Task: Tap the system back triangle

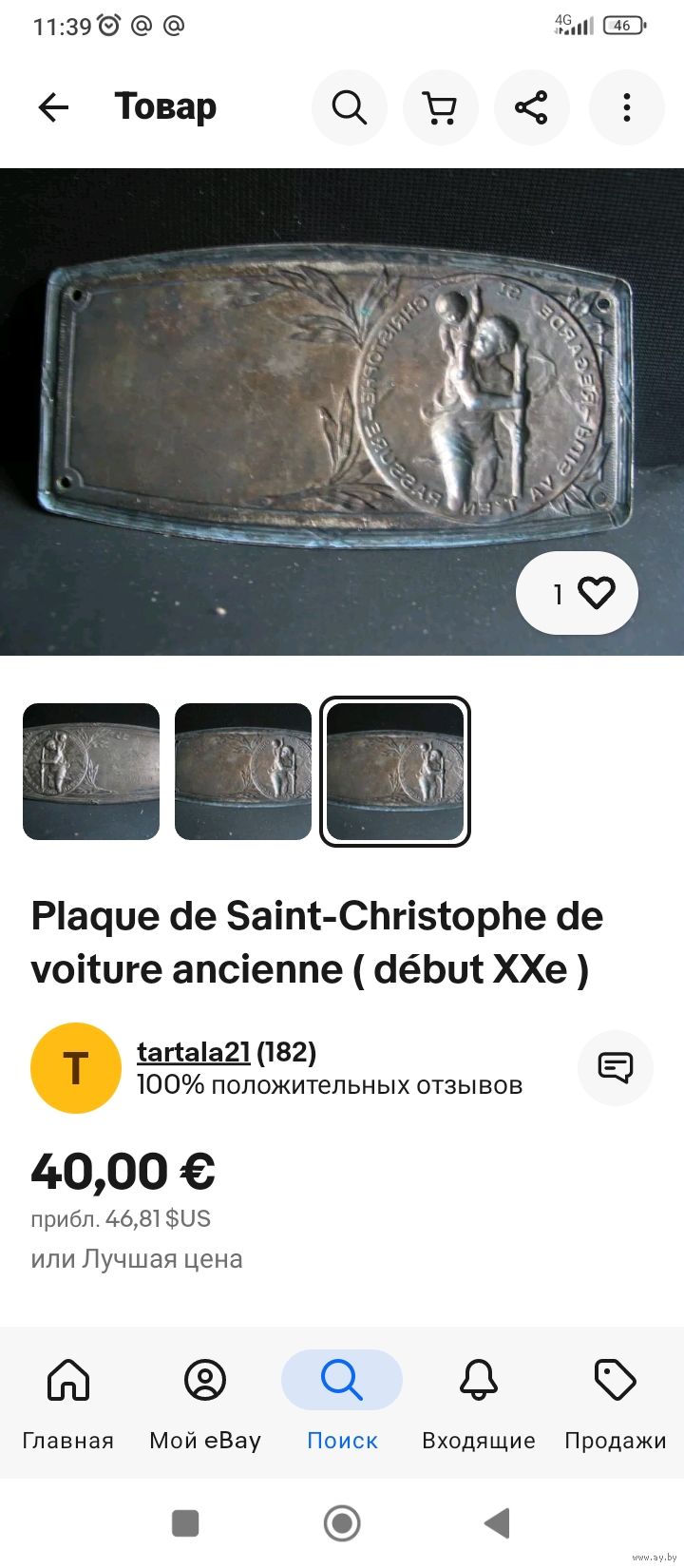Action: pos(498,1523)
